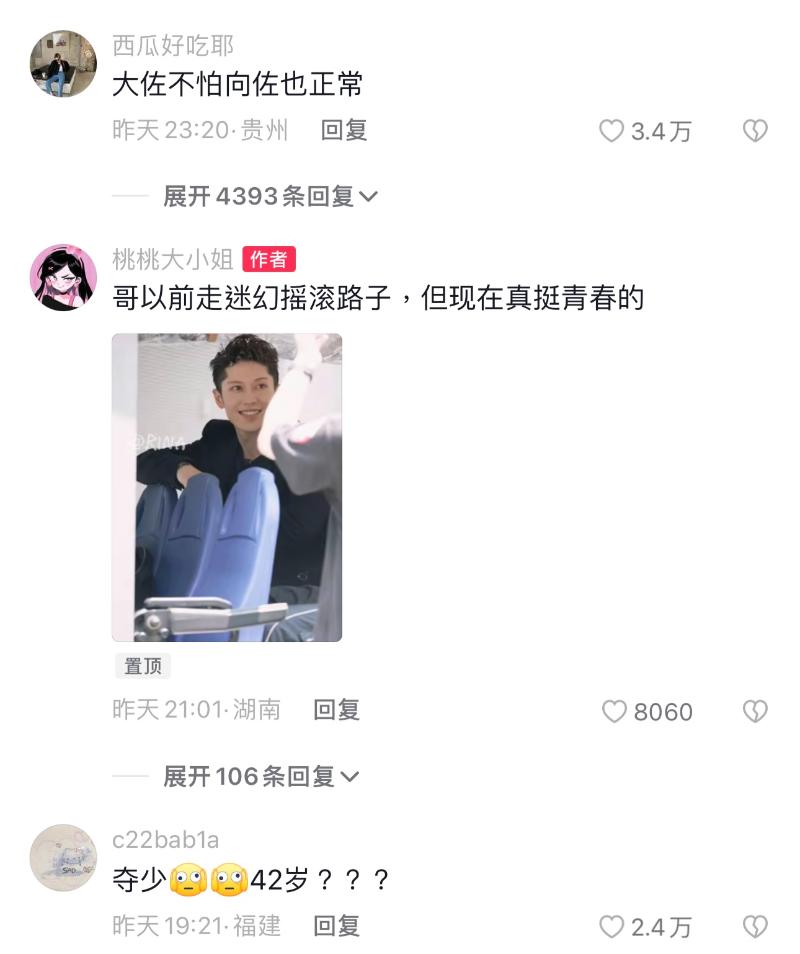Like the comment with 2.4万 likes
The height and width of the screenshot is (954, 800).
coord(612,927)
